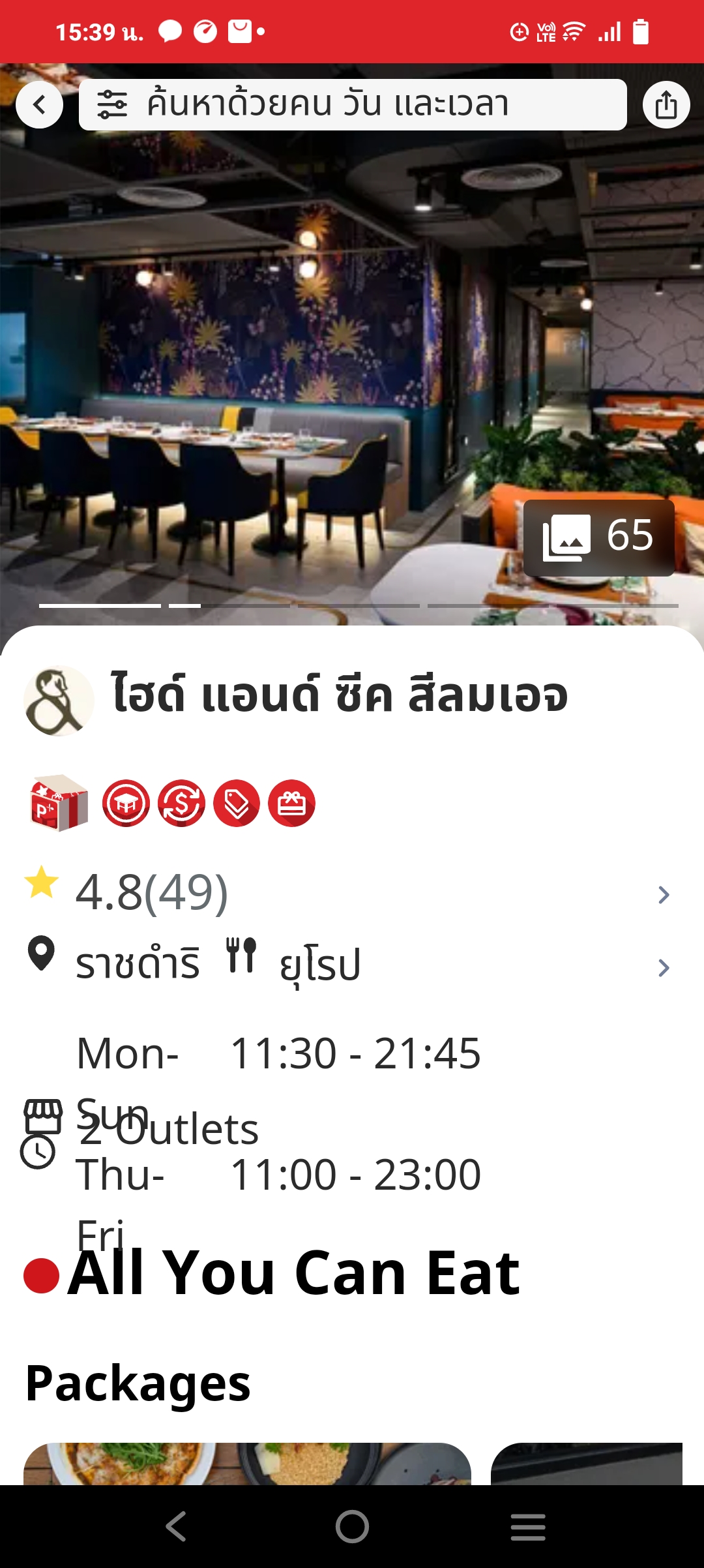Open the search by people, date and time bar
The height and width of the screenshot is (1568, 704).
coord(352,105)
